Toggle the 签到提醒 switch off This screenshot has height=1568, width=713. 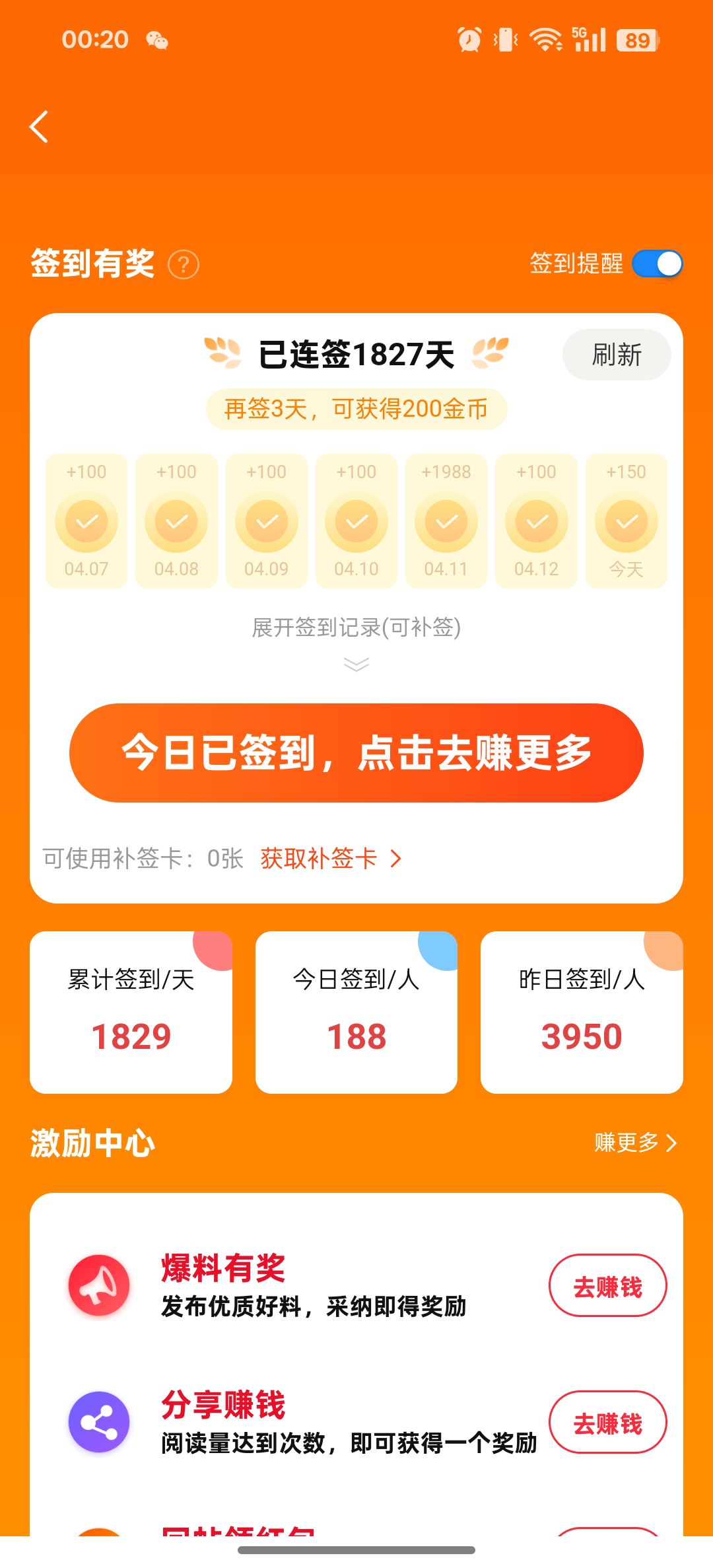coord(658,264)
